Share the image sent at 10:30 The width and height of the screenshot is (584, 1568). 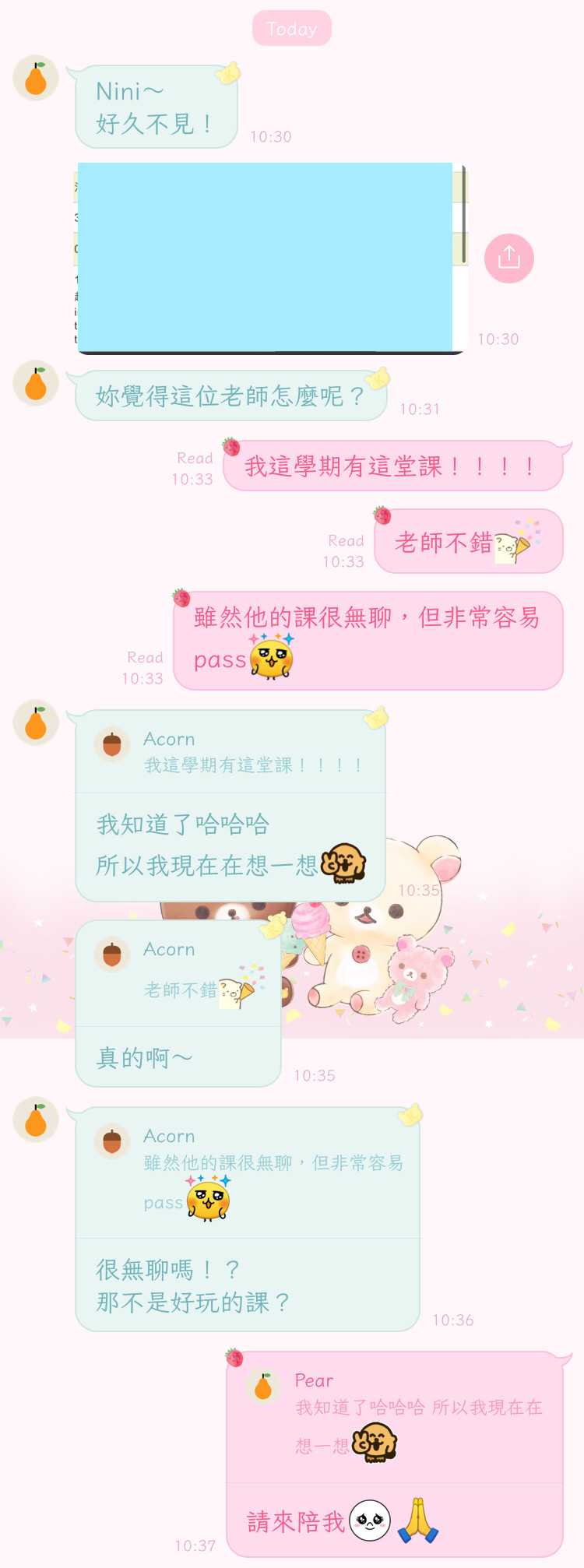[x=508, y=258]
